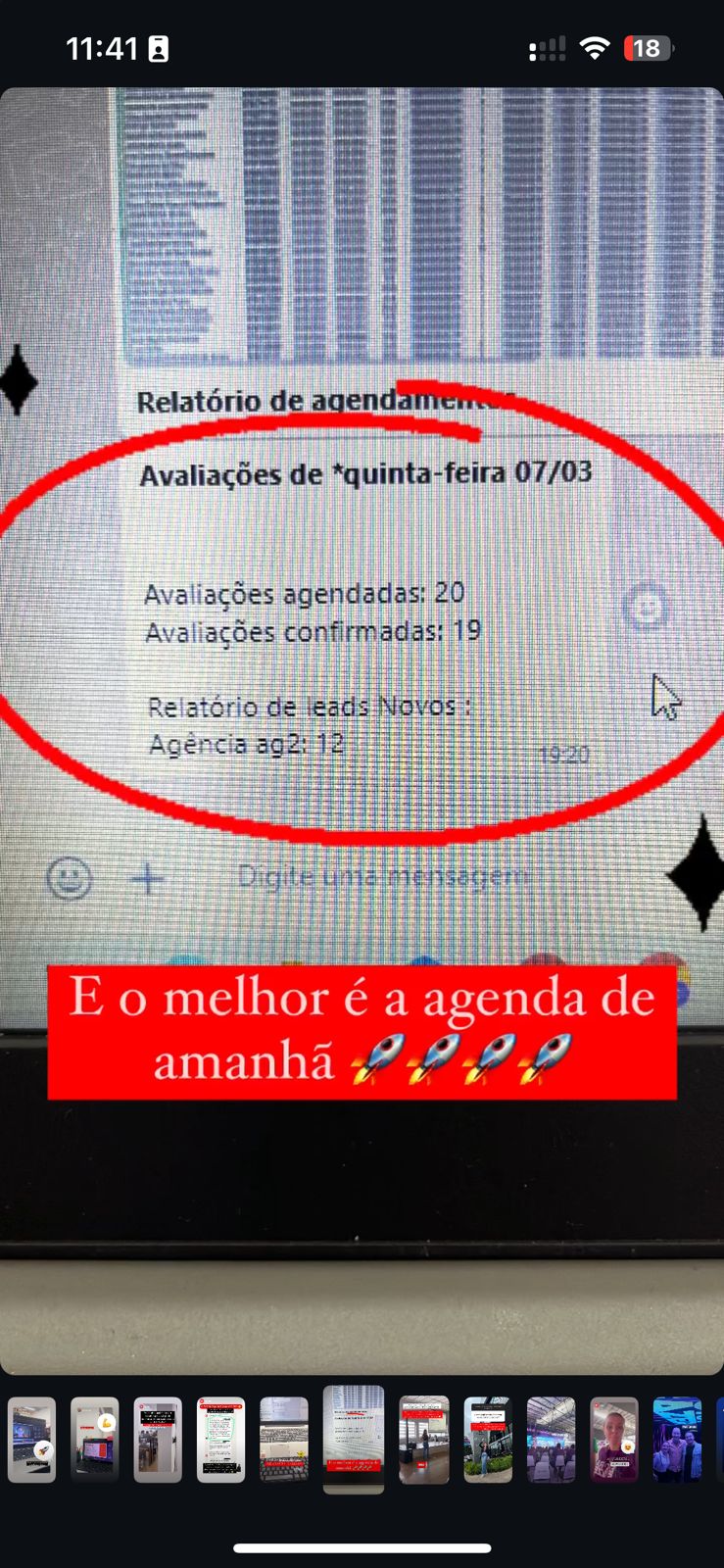View the selfie story with the emoji sticker
724x1568 pixels.
click(614, 1439)
